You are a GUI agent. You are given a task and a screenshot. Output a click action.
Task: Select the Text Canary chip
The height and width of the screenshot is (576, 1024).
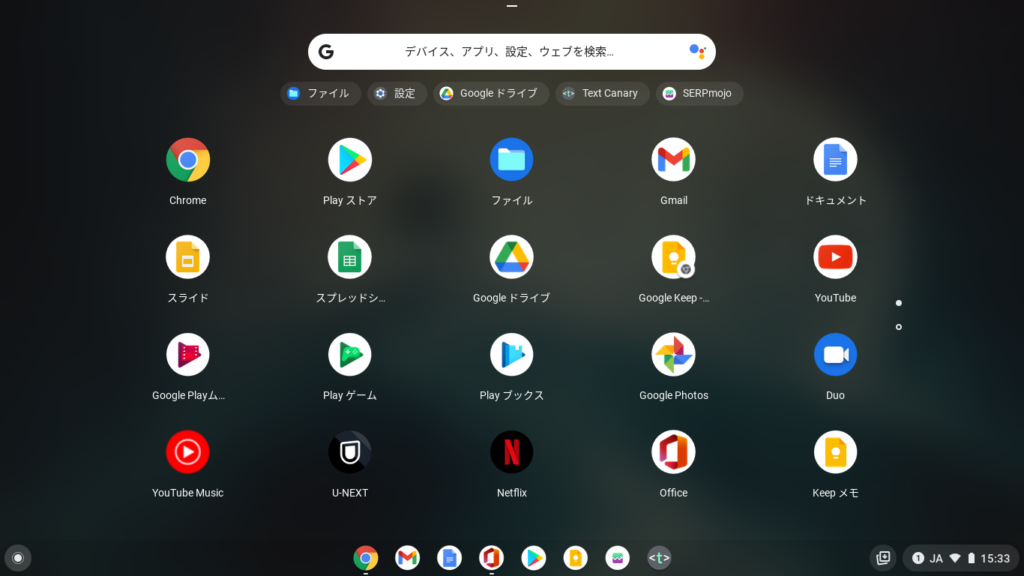[600, 93]
